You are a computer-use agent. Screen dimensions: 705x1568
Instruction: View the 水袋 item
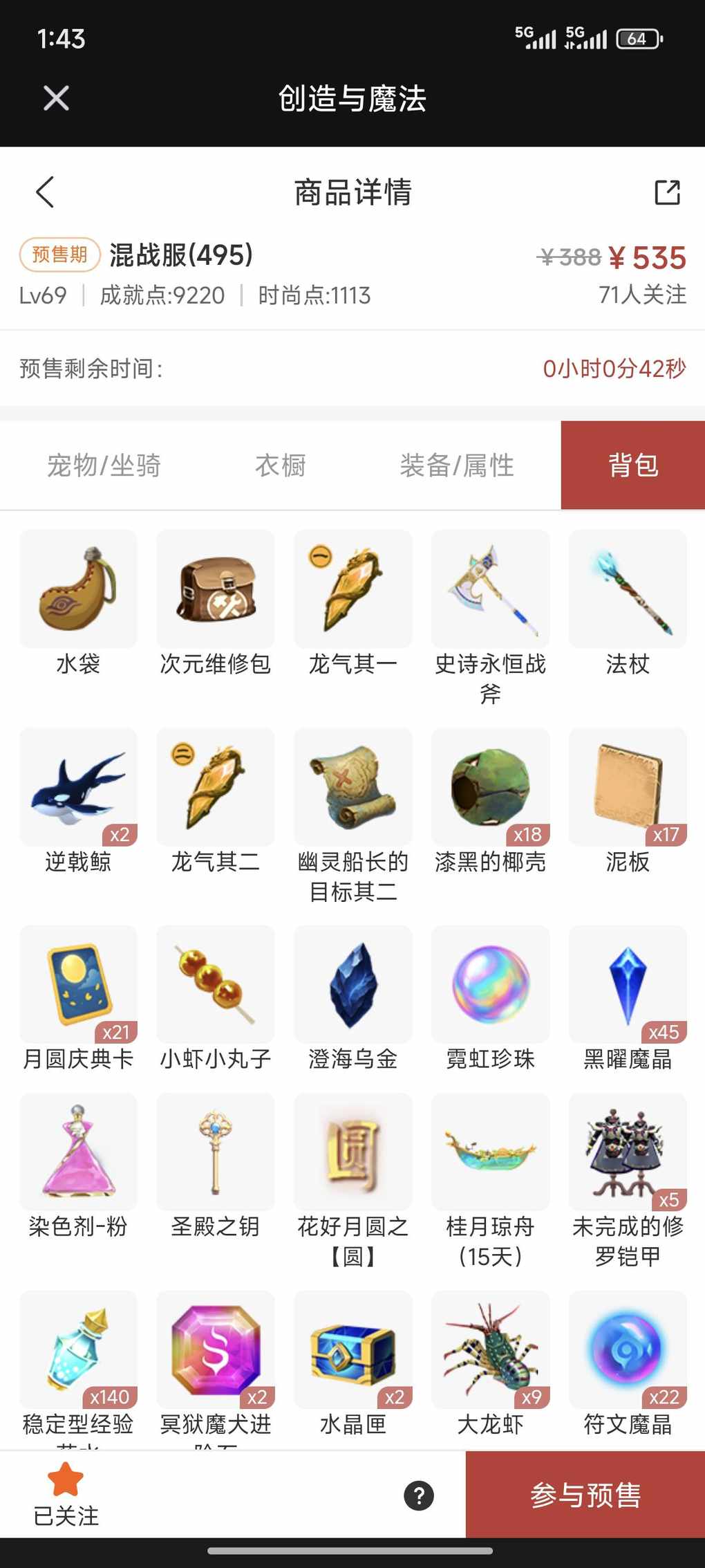click(78, 589)
